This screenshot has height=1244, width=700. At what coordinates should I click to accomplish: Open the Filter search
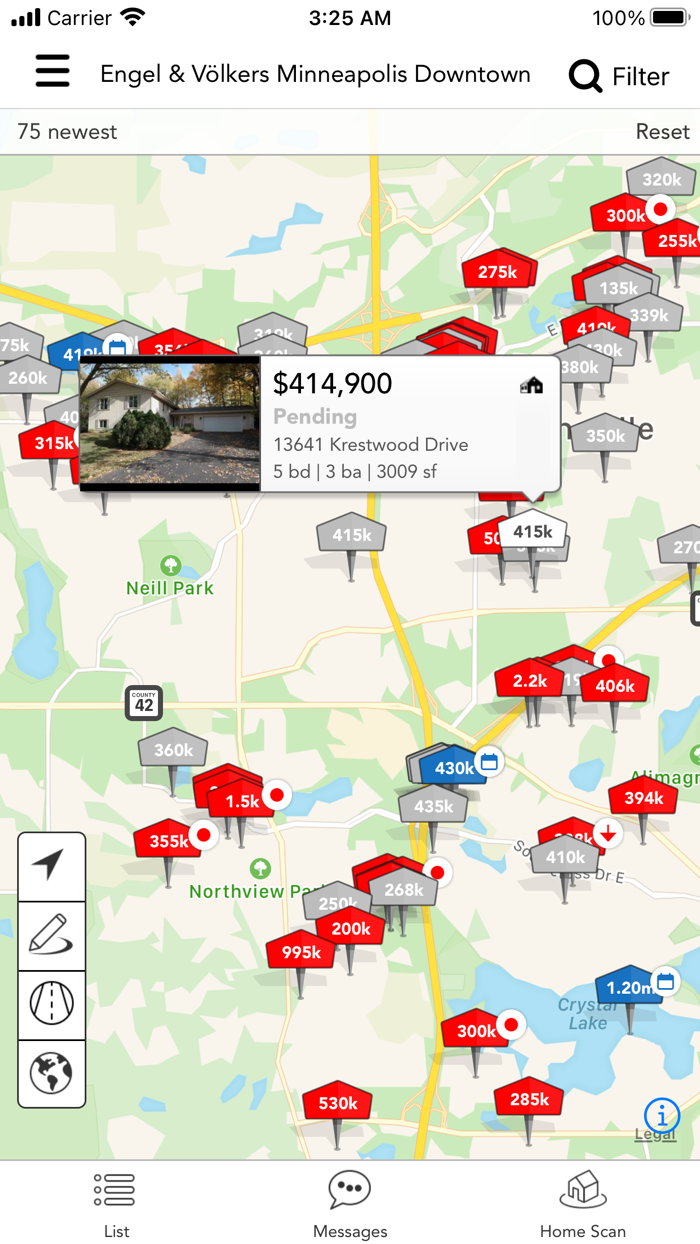619,76
